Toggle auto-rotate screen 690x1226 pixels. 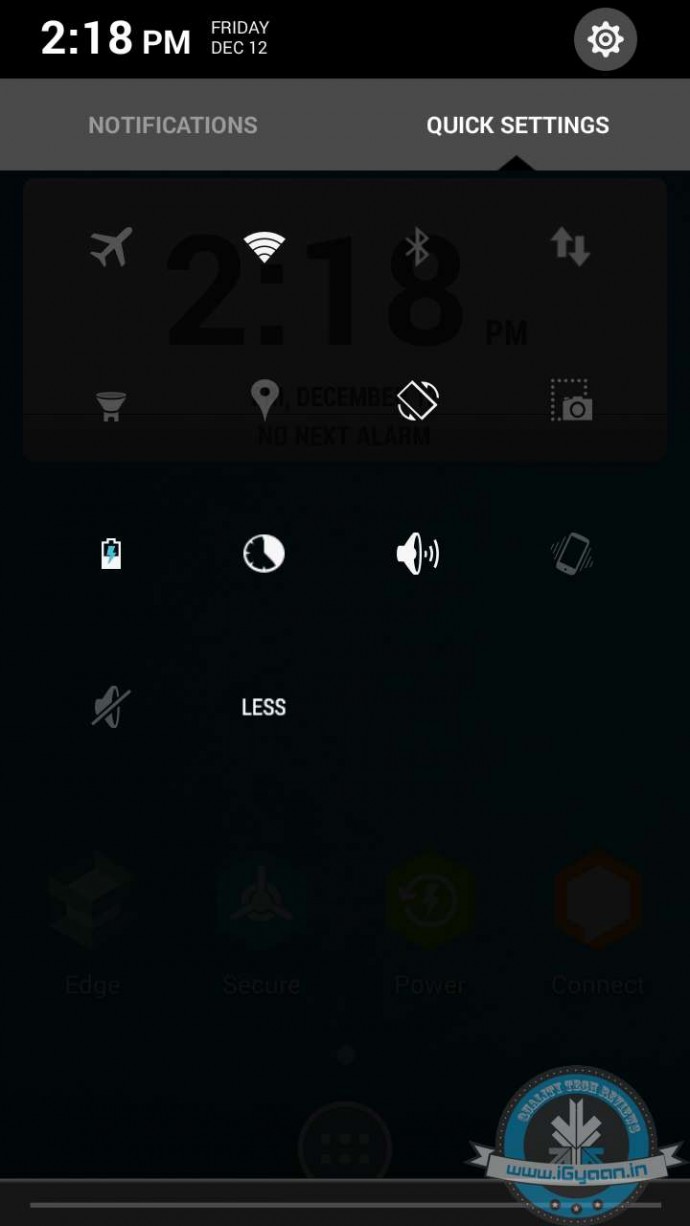click(x=417, y=400)
